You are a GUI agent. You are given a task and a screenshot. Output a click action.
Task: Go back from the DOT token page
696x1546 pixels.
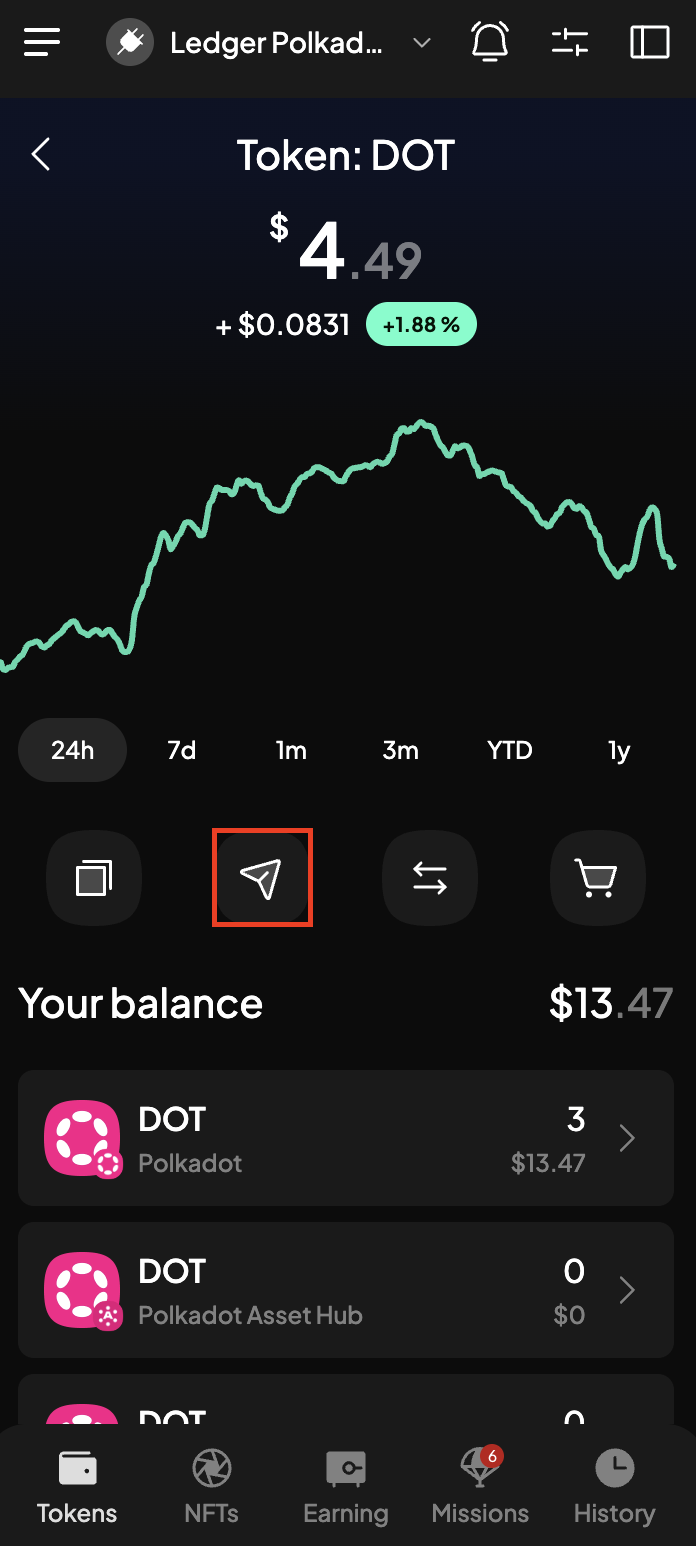coord(41,155)
